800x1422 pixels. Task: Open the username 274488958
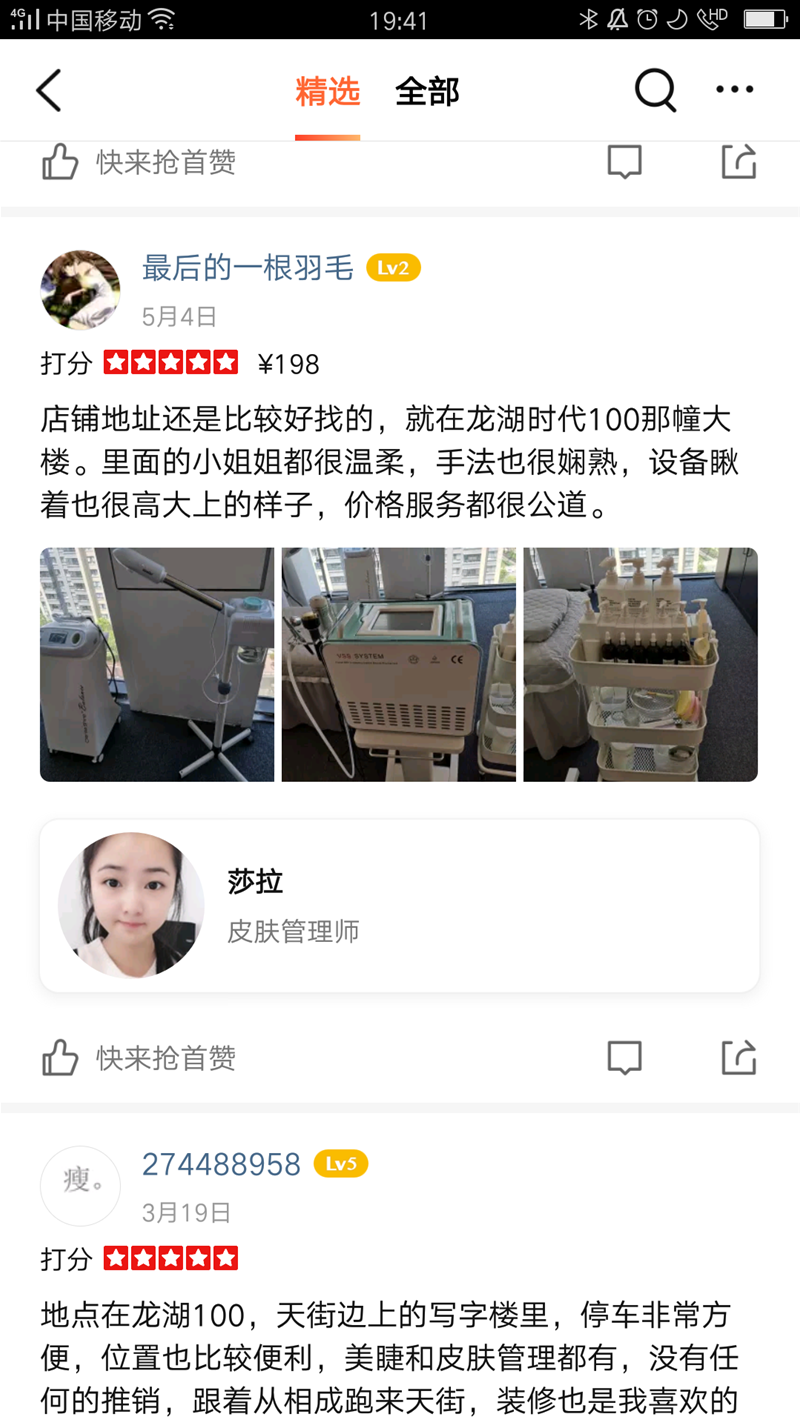(221, 1164)
